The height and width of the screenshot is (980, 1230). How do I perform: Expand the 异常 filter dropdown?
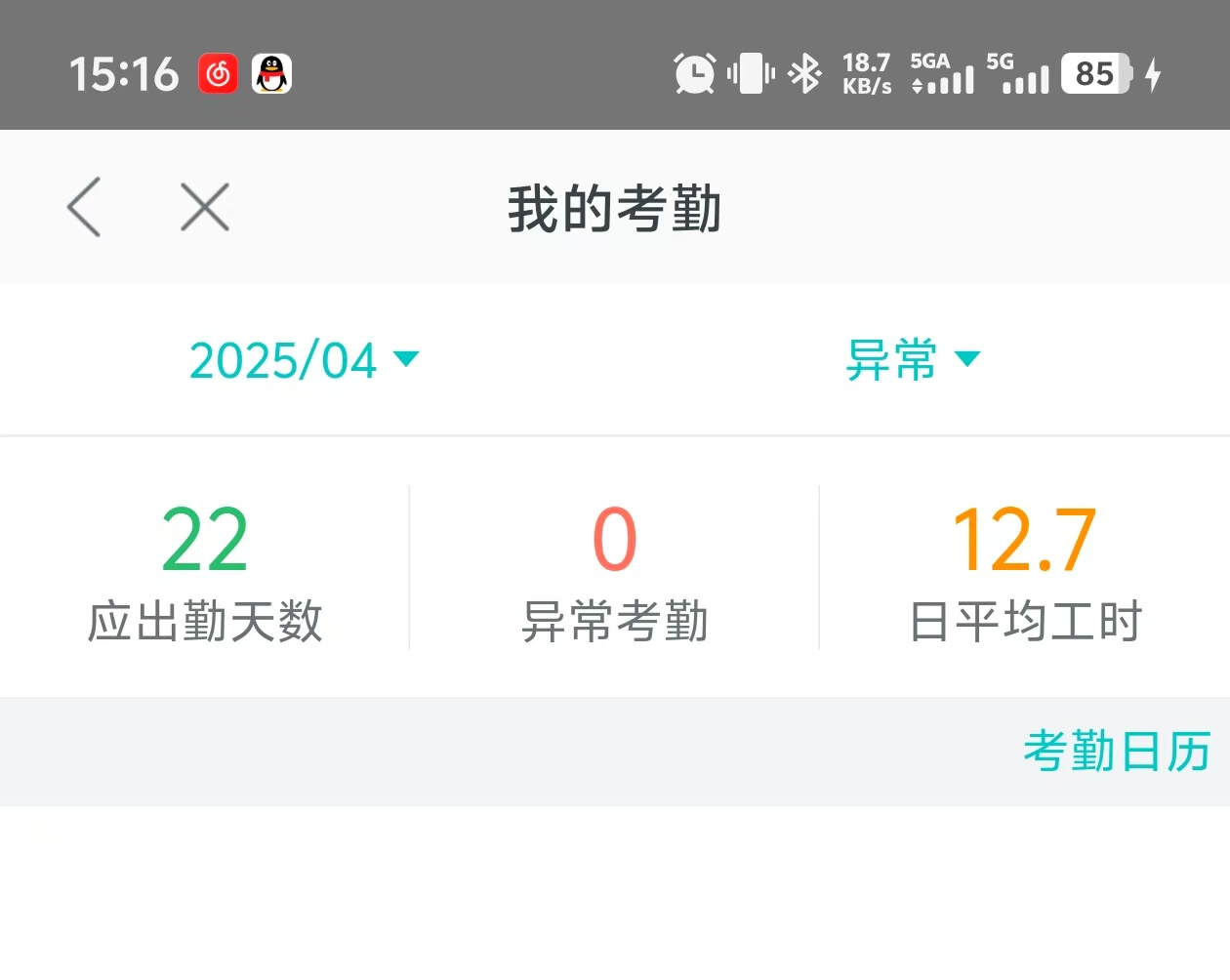[x=912, y=360]
